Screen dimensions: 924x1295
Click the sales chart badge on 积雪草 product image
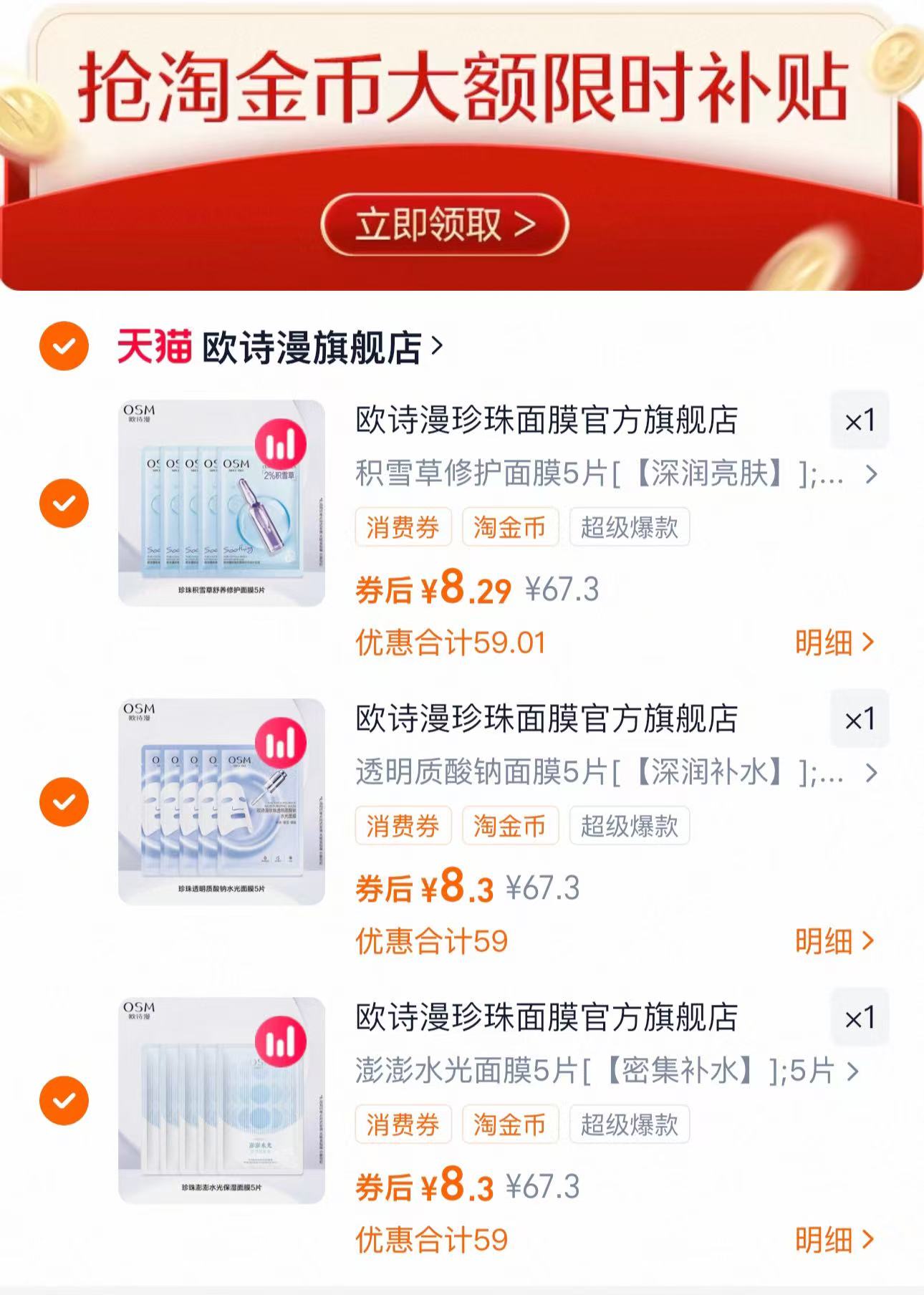281,444
